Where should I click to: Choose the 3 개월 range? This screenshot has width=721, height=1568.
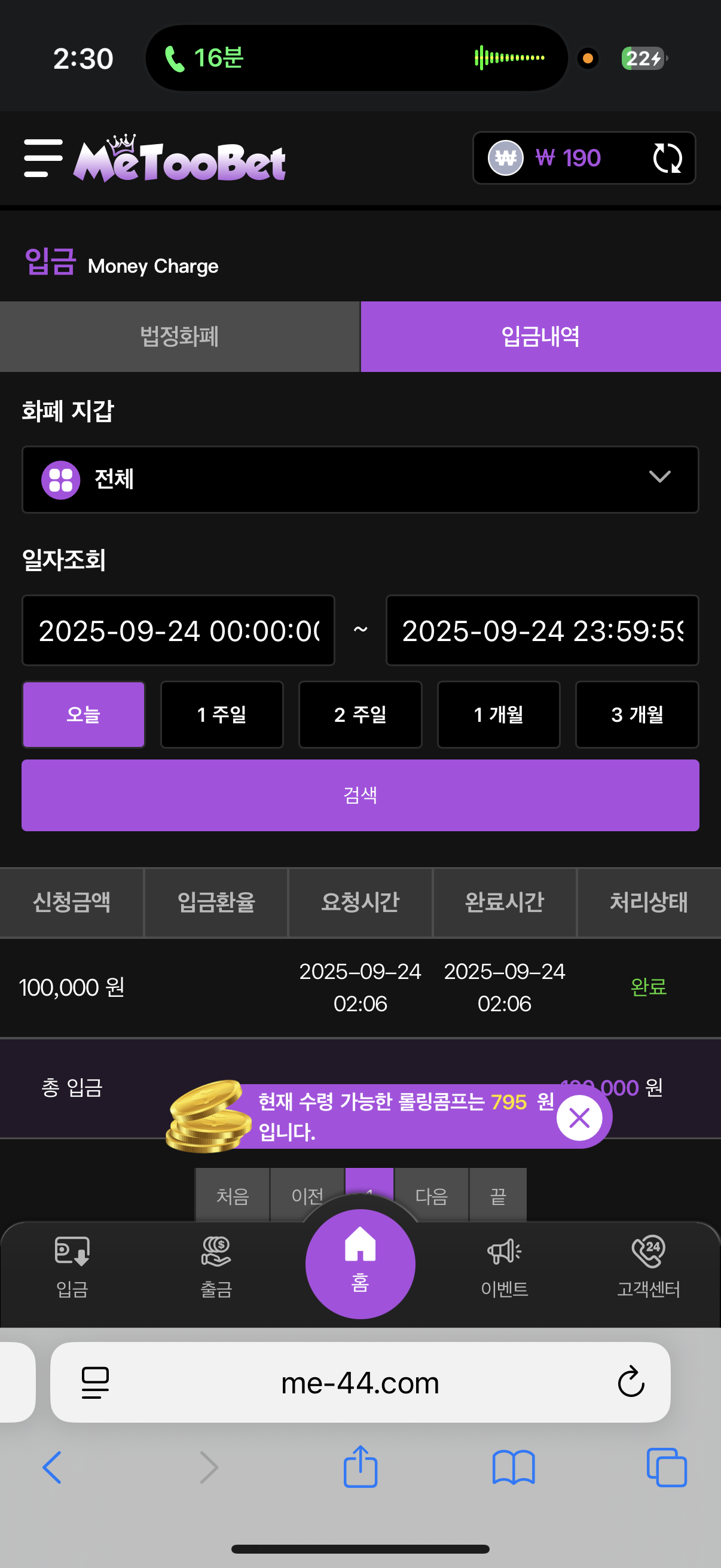(x=637, y=715)
